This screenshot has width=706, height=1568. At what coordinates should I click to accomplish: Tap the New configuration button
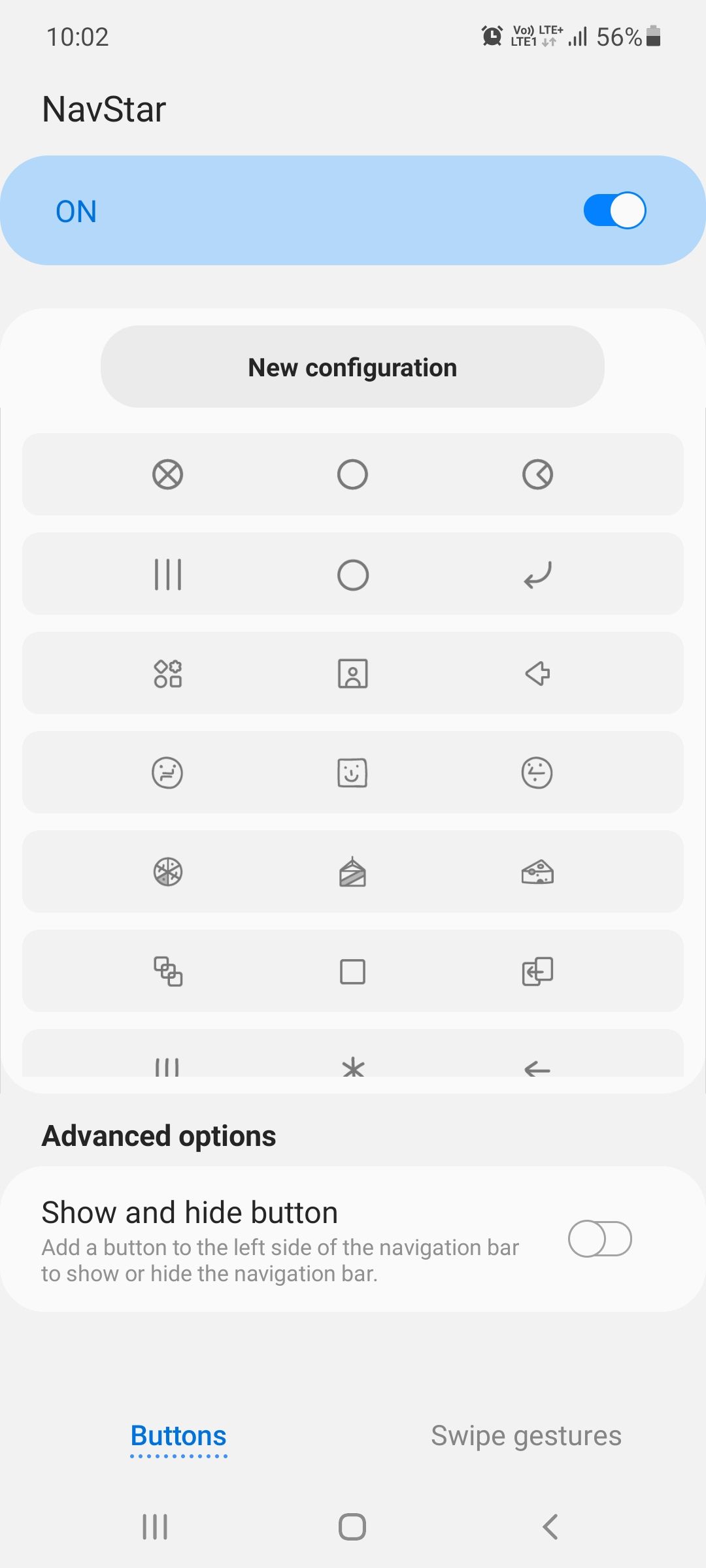[353, 367]
